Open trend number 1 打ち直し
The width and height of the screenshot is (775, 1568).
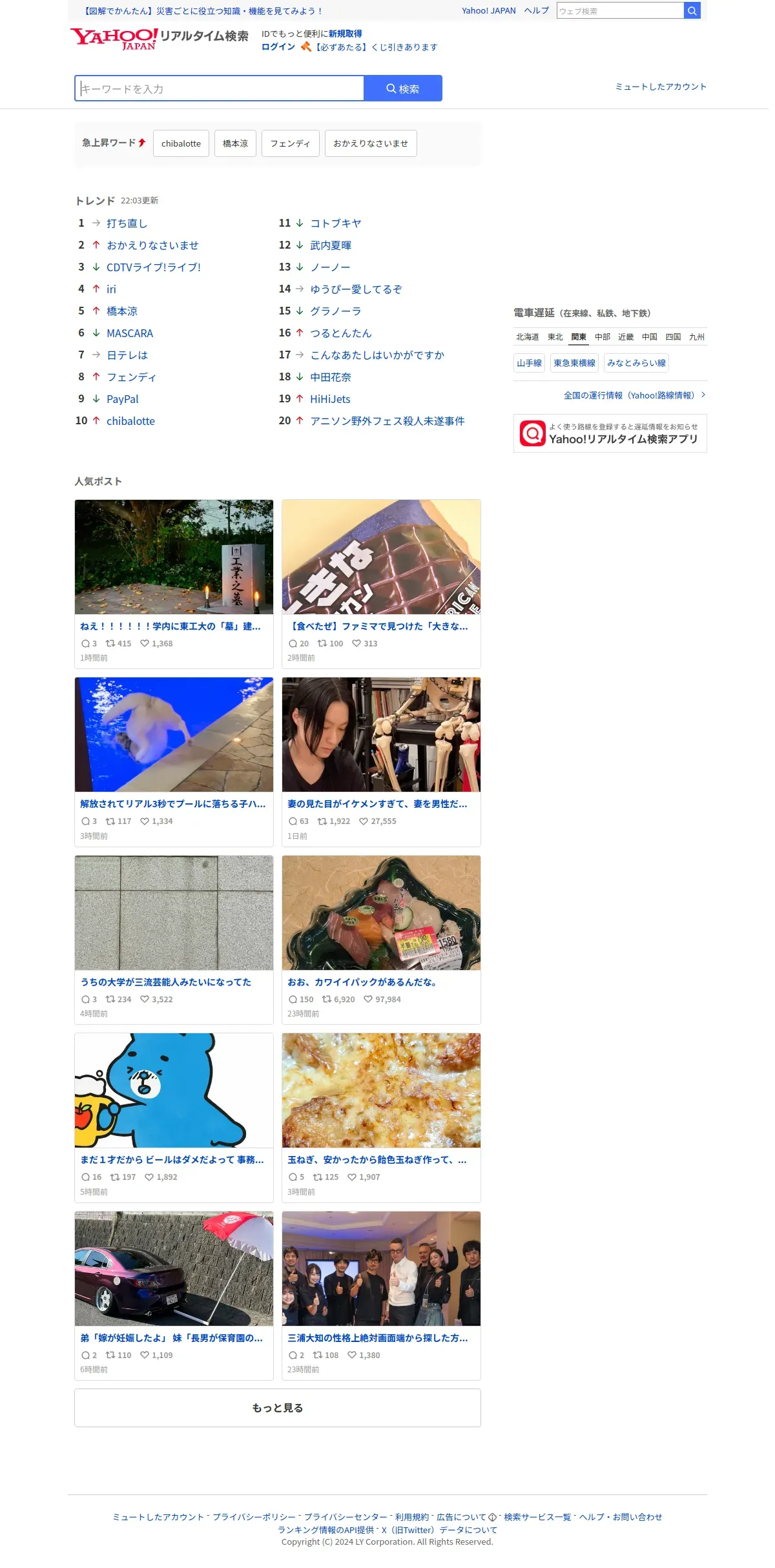coord(127,223)
